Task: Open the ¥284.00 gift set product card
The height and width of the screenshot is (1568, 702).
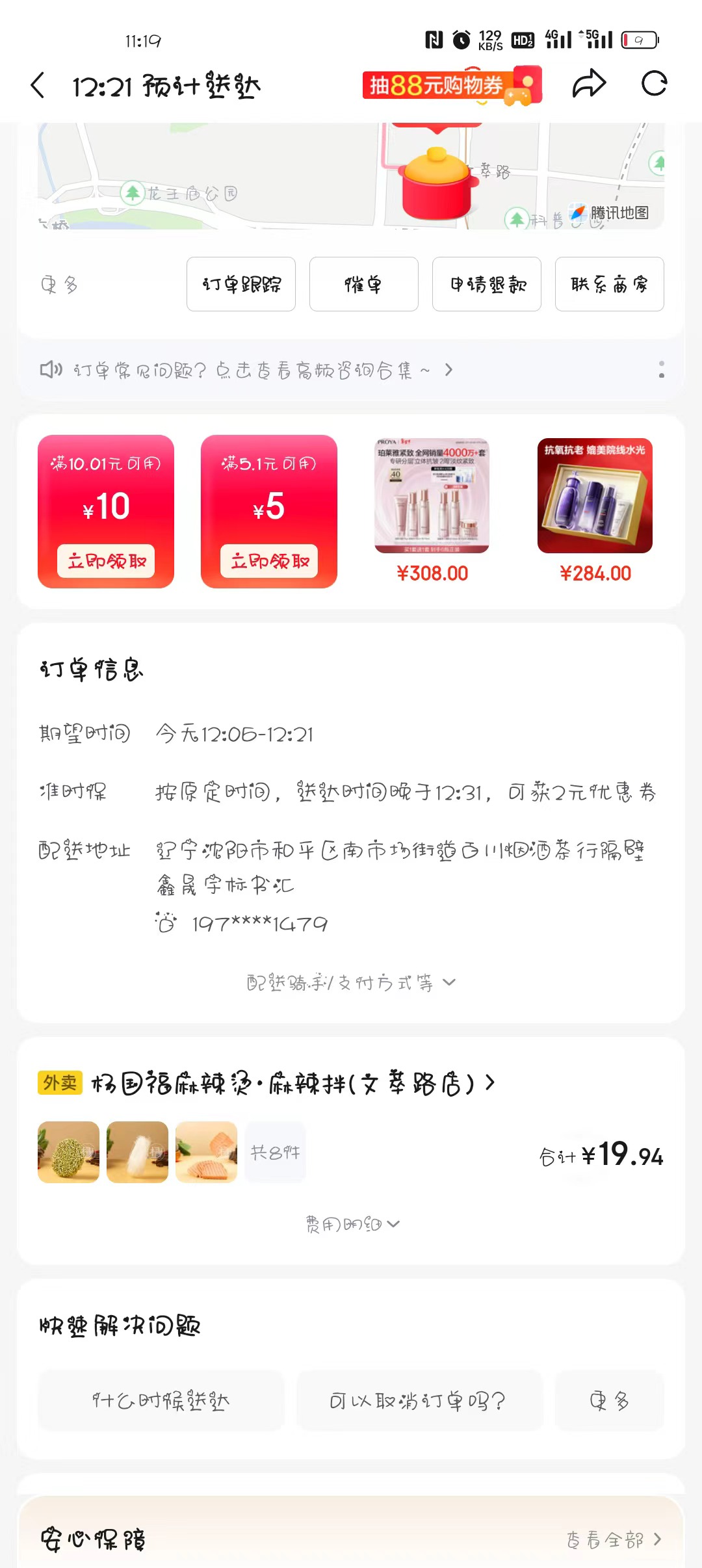Action: (595, 511)
